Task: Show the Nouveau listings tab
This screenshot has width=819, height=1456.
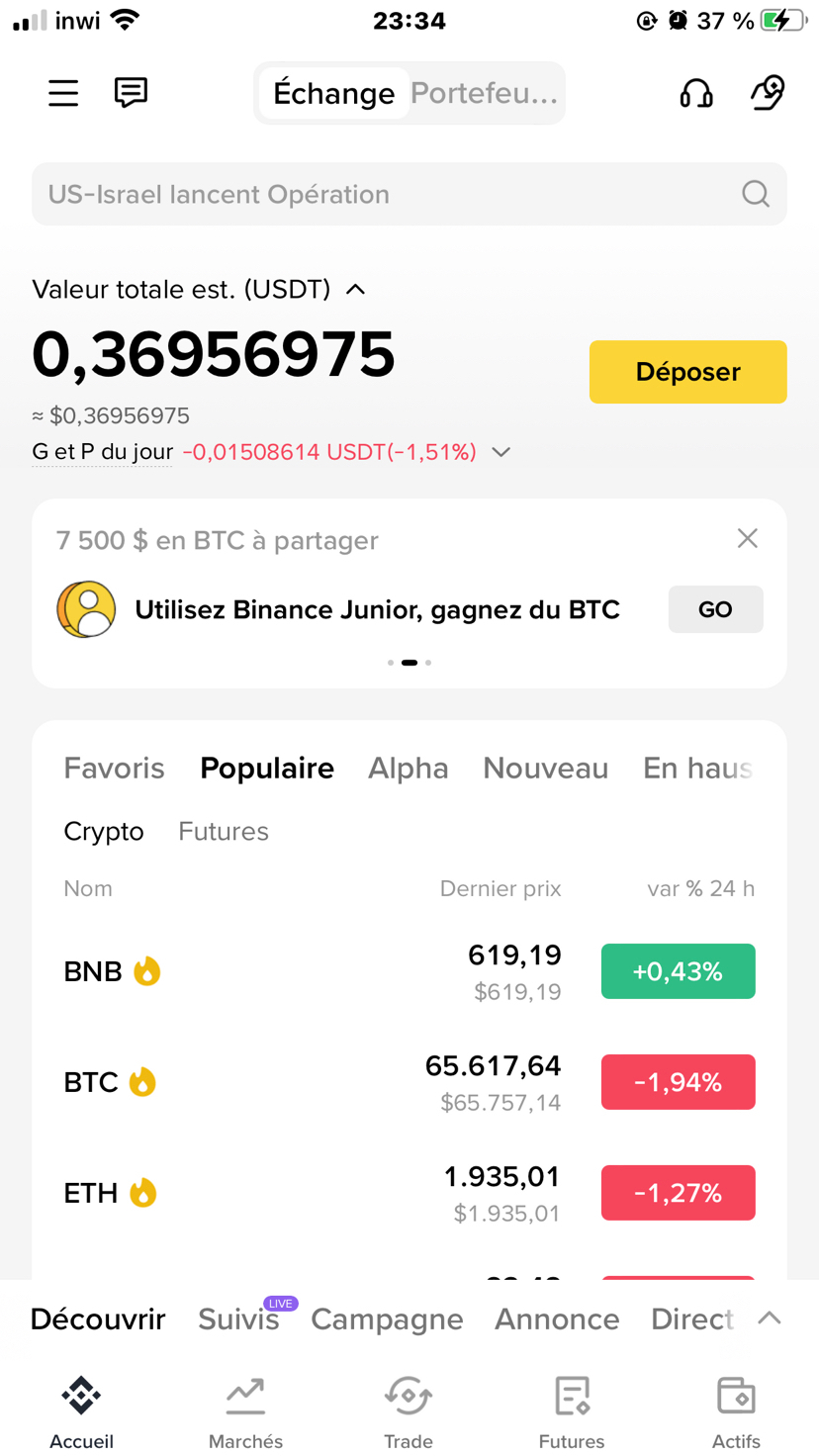Action: click(545, 768)
